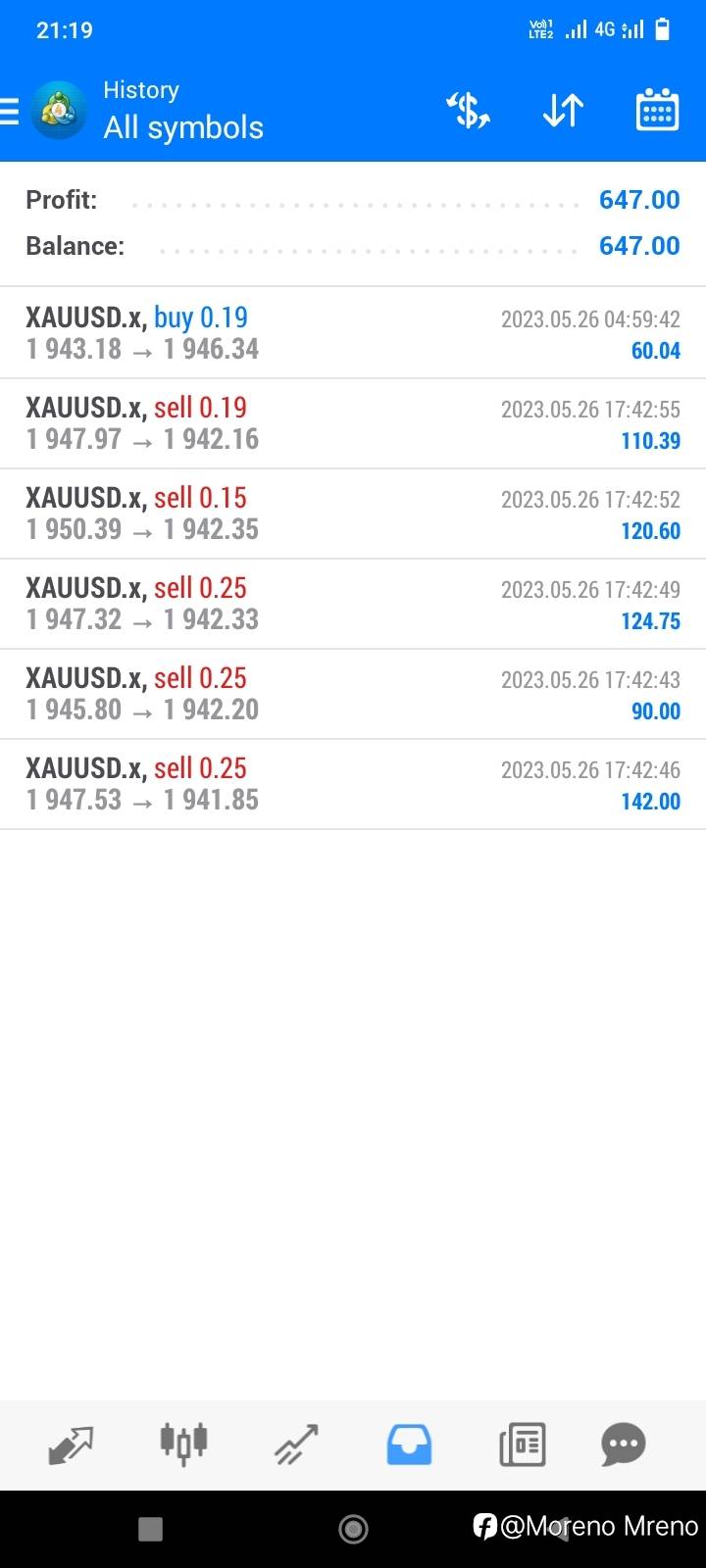The height and width of the screenshot is (1568, 706).
Task: Expand the buy 0.19 trade at 04:59:42
Action: coord(353,333)
